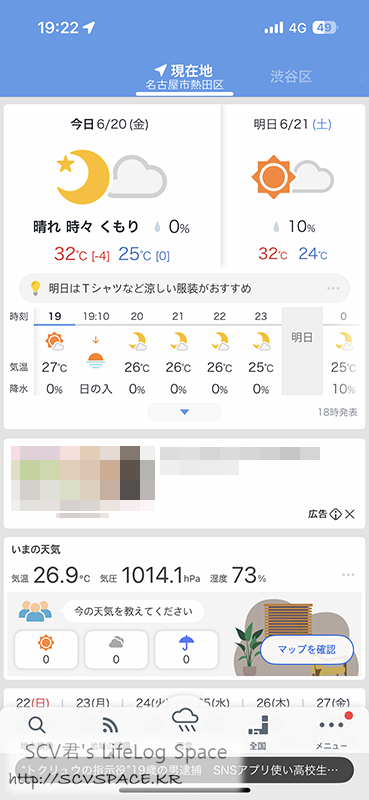The width and height of the screenshot is (369, 800).
Task: Switch to the 渋谷区 location tab
Action: tap(291, 77)
